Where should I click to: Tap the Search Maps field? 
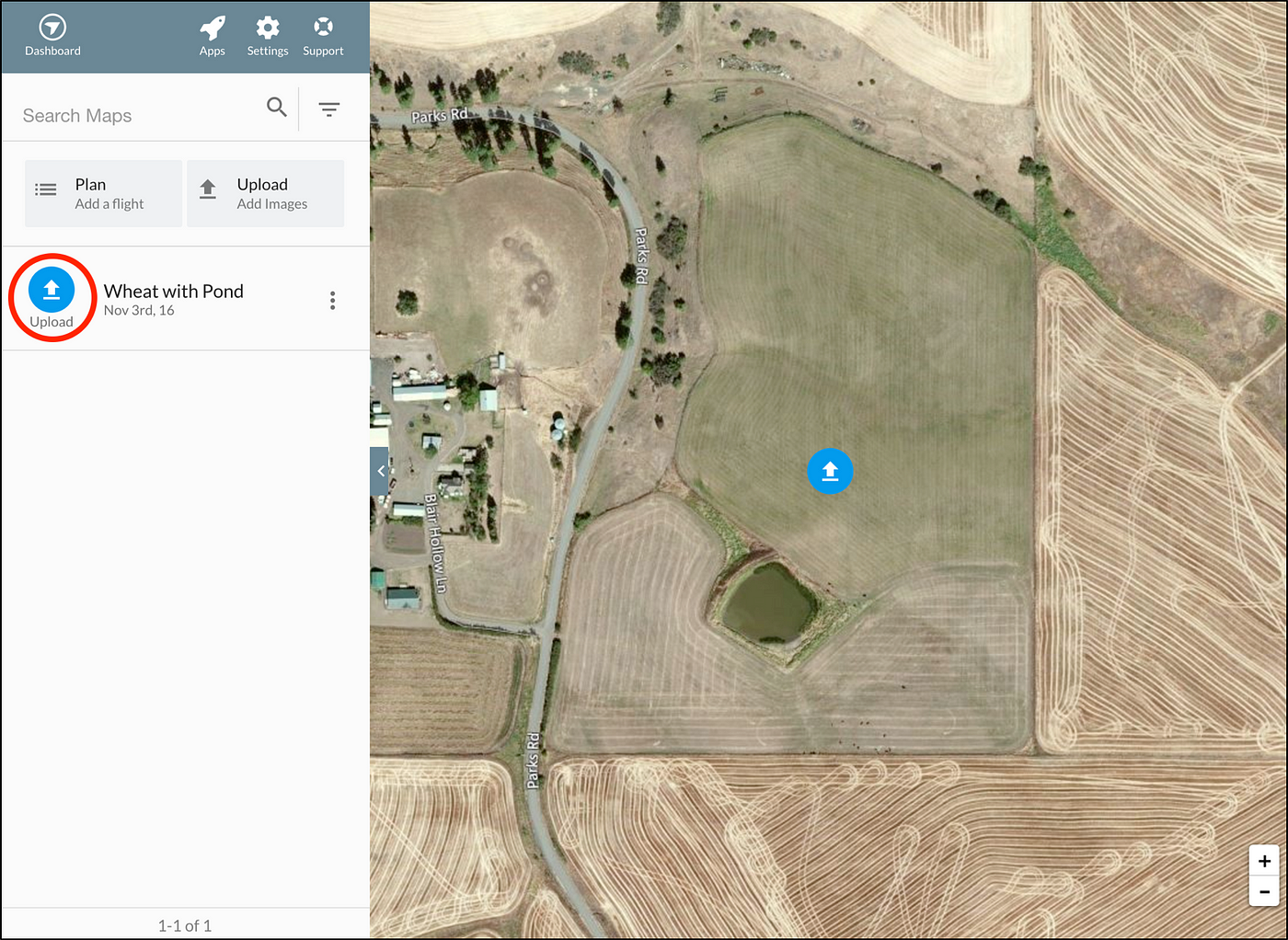(138, 116)
